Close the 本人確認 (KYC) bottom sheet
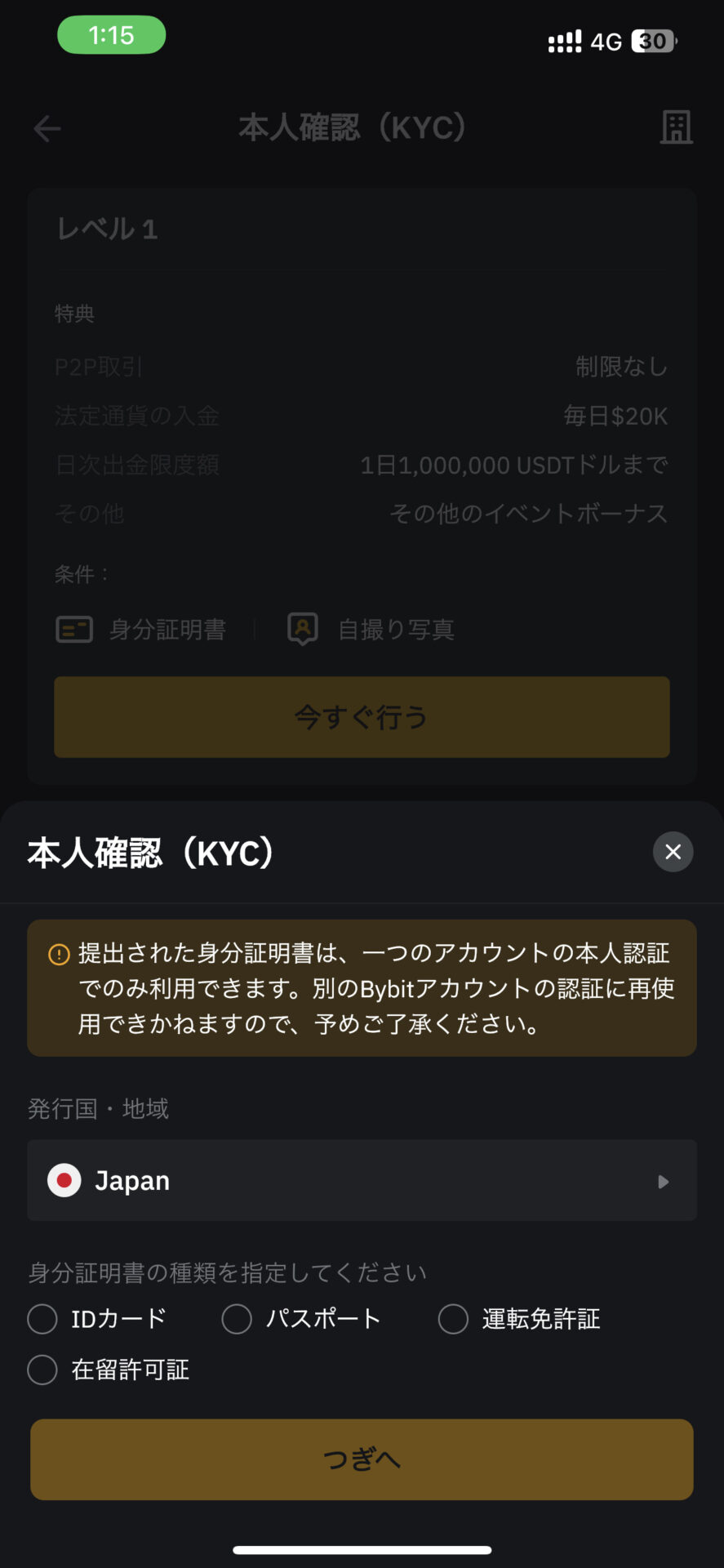This screenshot has height=1568, width=724. tap(673, 852)
